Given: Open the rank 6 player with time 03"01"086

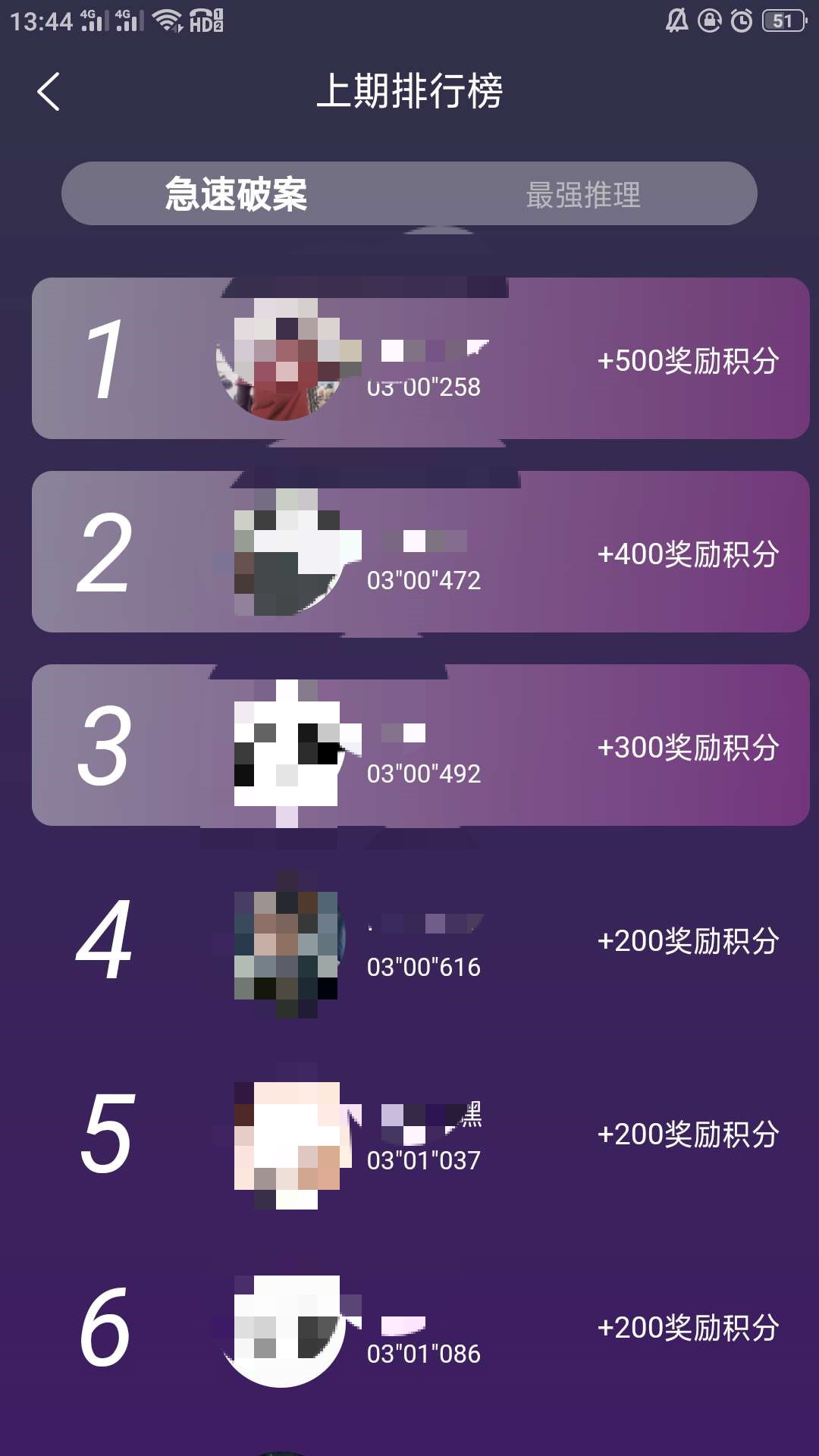Looking at the screenshot, I should (x=420, y=1327).
